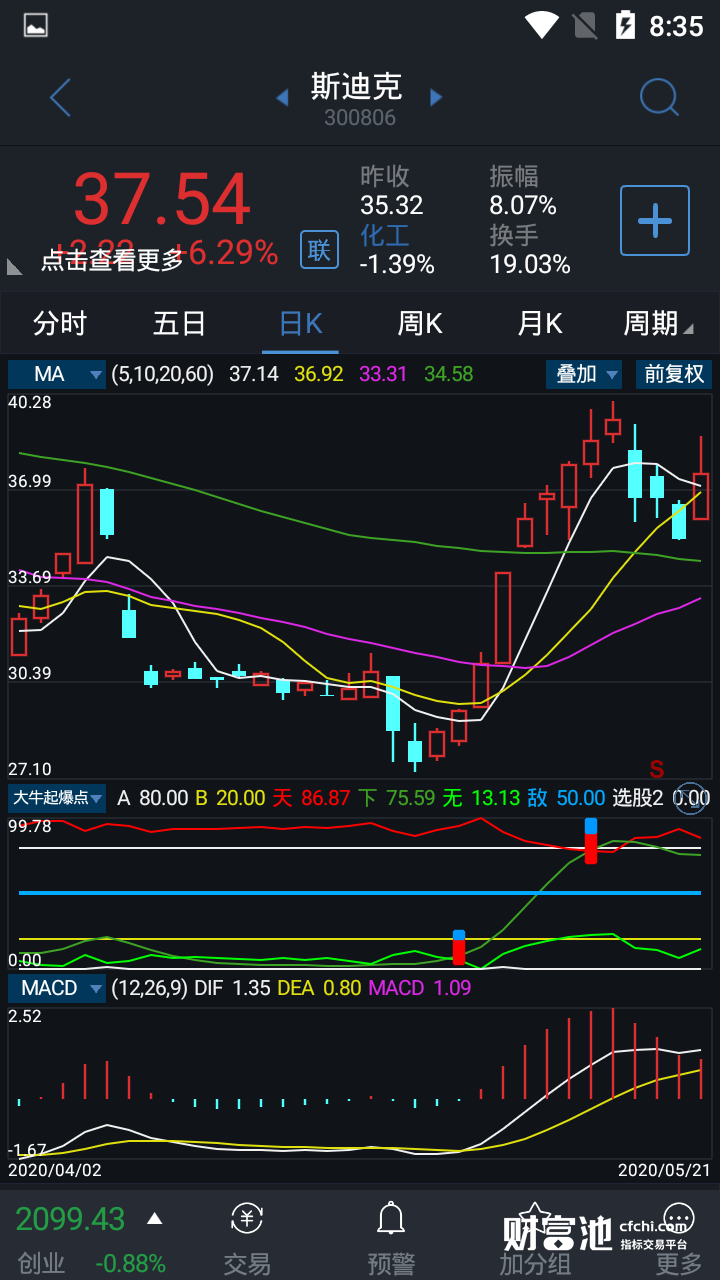The width and height of the screenshot is (720, 1280).
Task: Open the 大牛起爆点 indicator dropdown
Action: tap(58, 798)
